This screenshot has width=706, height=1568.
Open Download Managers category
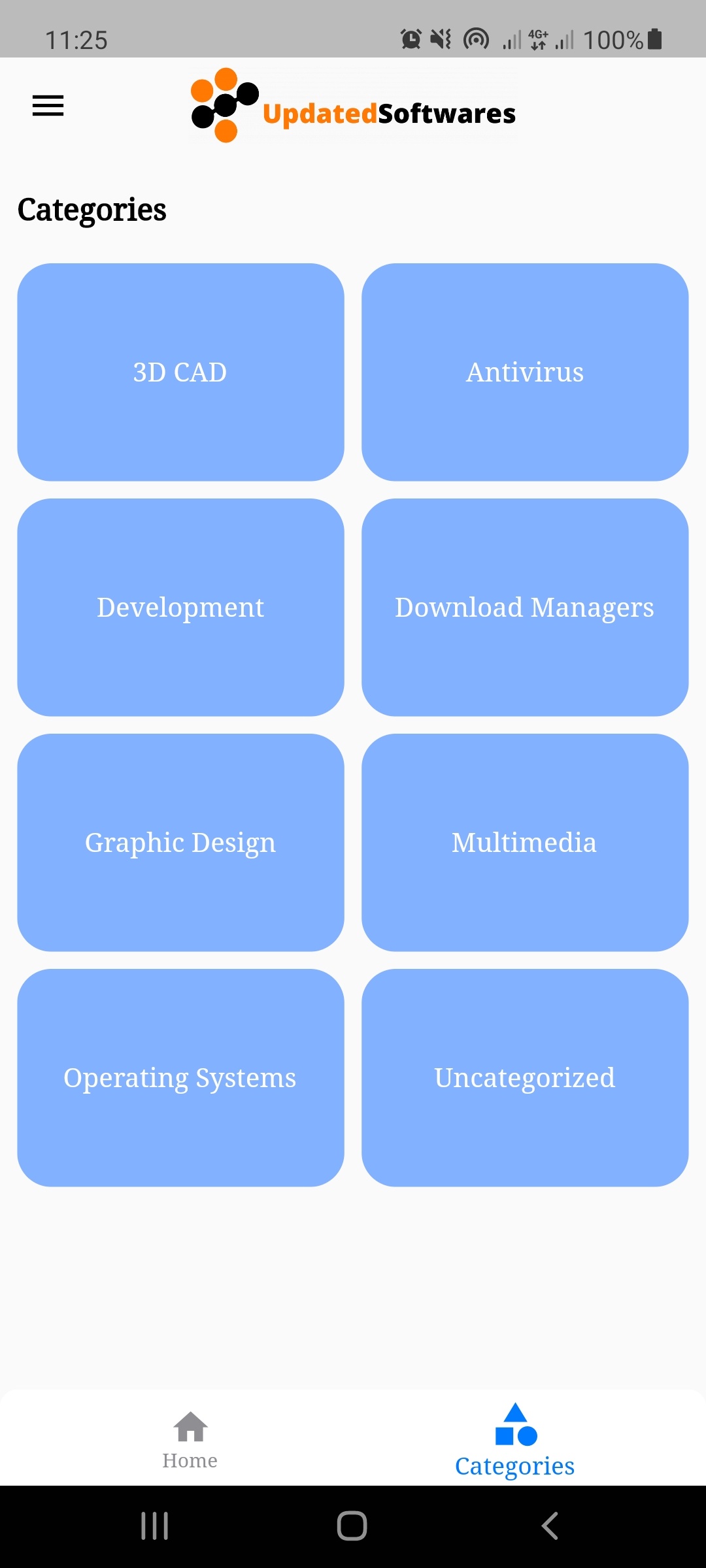pos(525,608)
